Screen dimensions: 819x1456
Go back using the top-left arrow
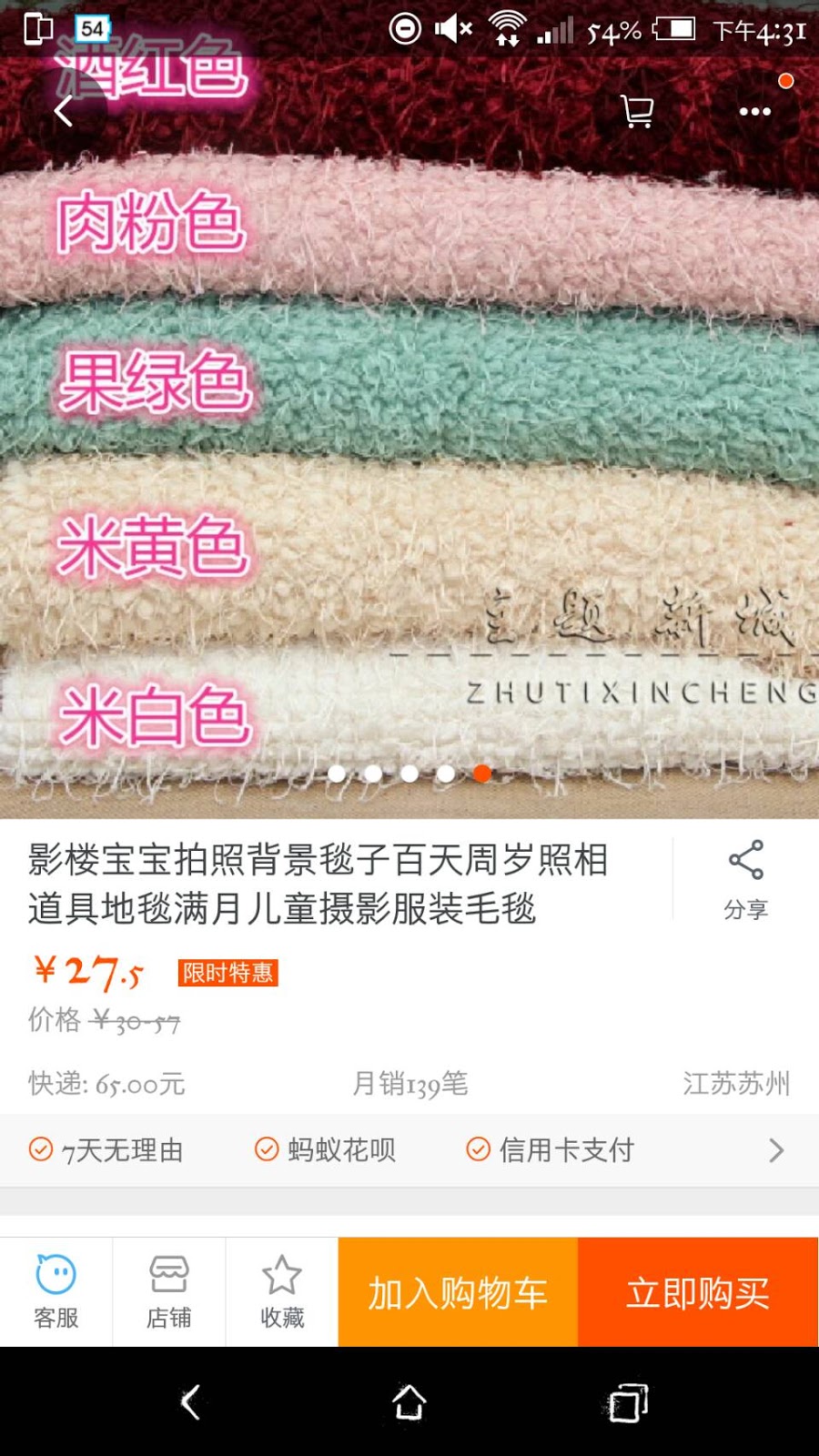(63, 112)
